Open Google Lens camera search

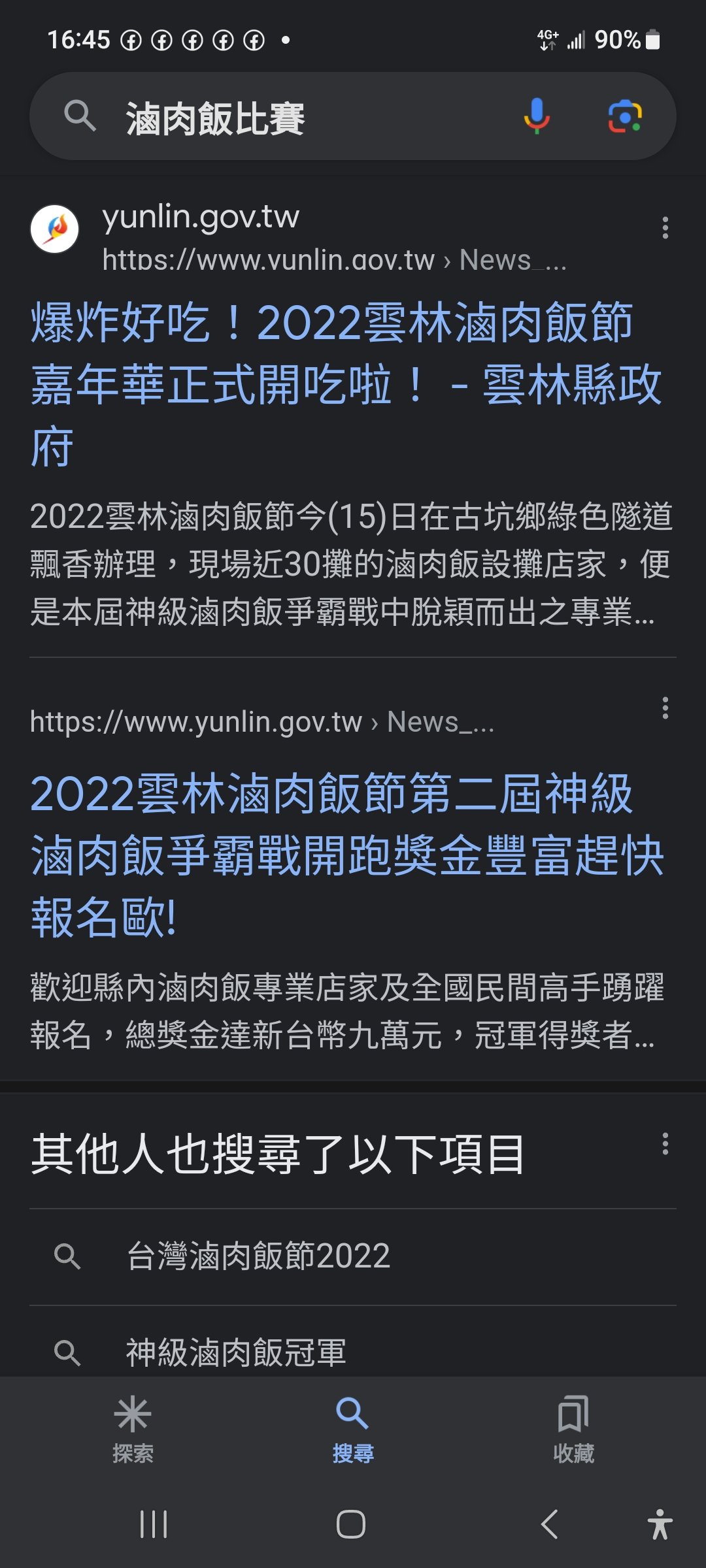[x=625, y=116]
